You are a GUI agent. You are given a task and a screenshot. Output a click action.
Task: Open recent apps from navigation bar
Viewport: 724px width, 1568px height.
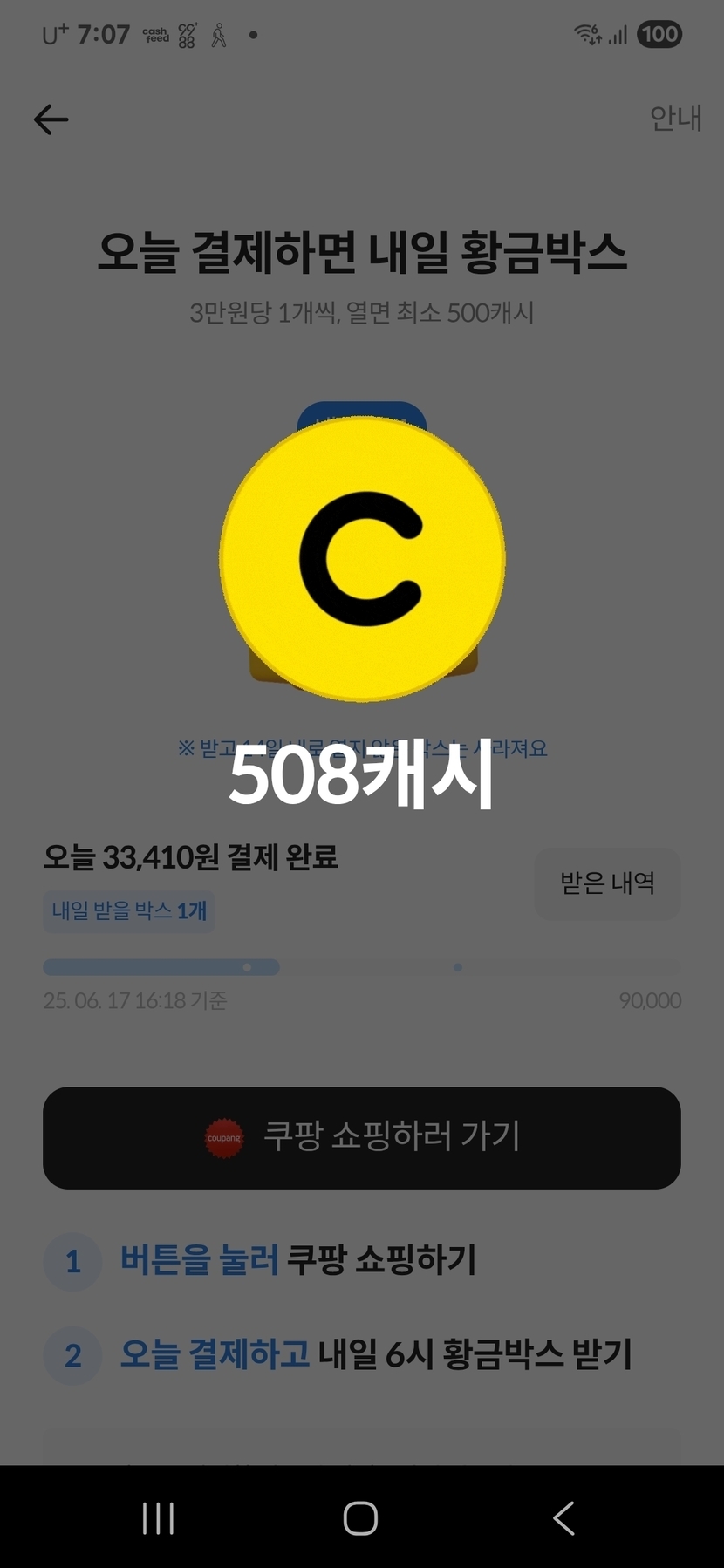coord(158,1518)
